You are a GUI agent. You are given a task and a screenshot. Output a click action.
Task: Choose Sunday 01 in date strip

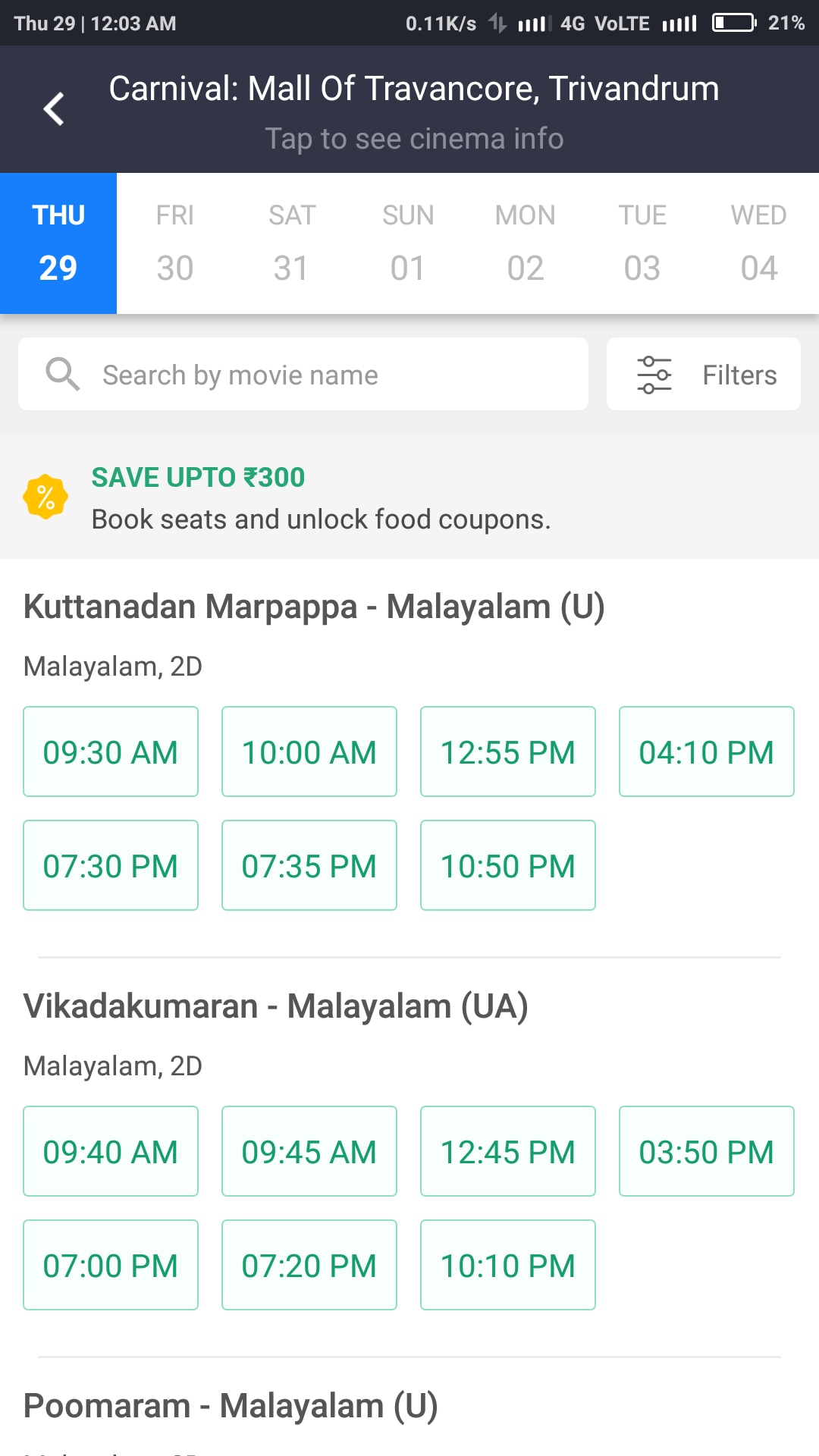pyautogui.click(x=409, y=243)
